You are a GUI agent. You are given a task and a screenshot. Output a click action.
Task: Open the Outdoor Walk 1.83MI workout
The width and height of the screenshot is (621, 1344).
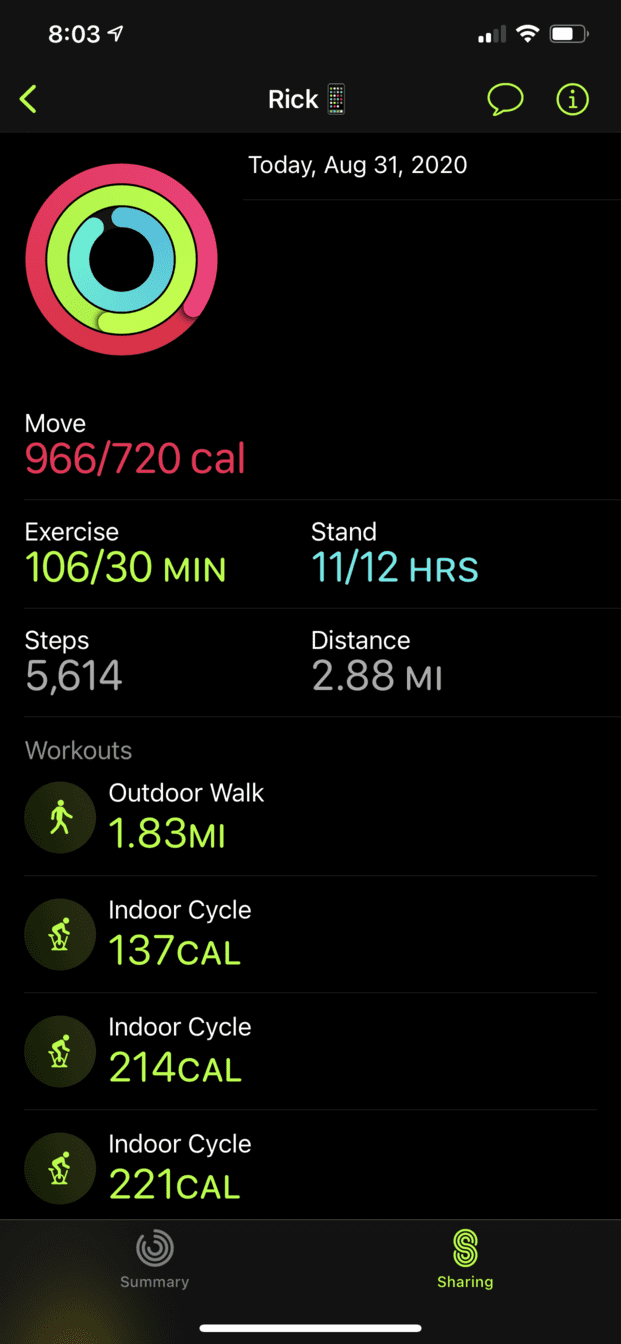click(310, 818)
